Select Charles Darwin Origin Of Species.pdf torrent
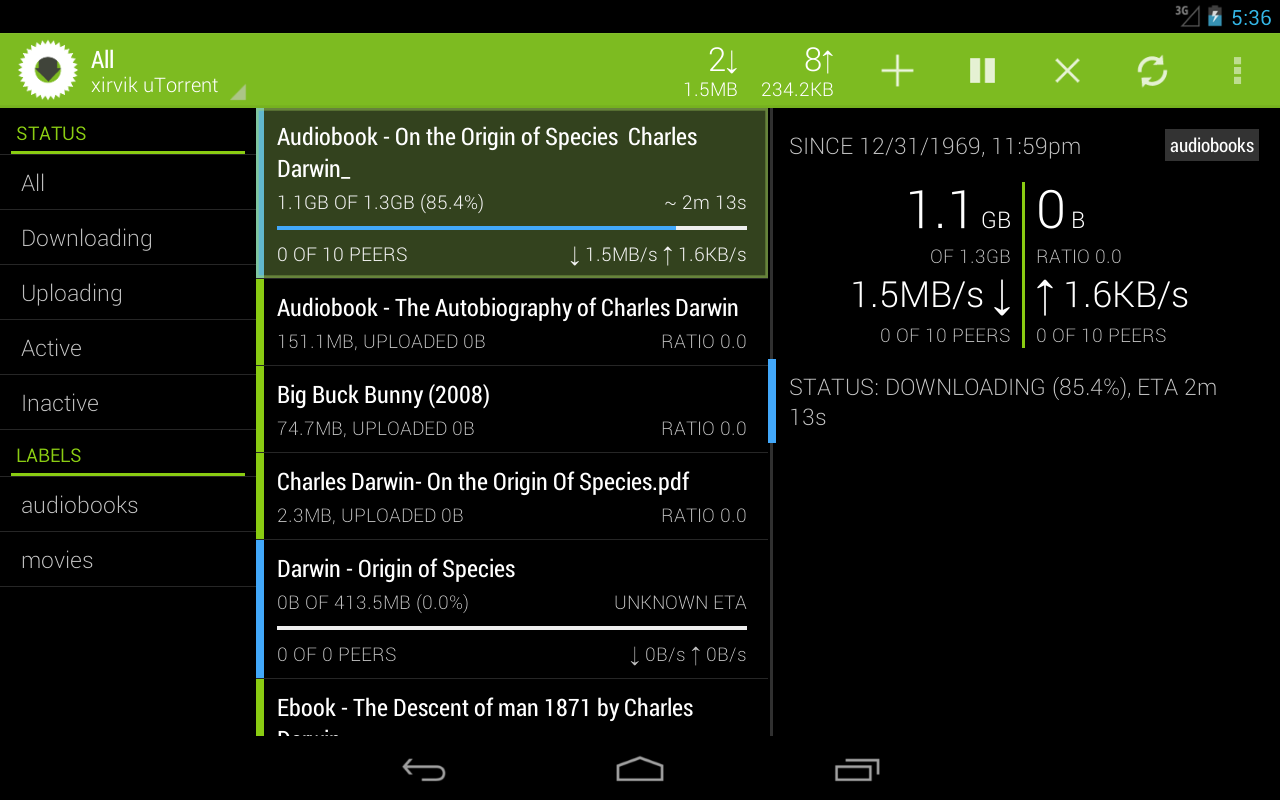 tap(511, 496)
